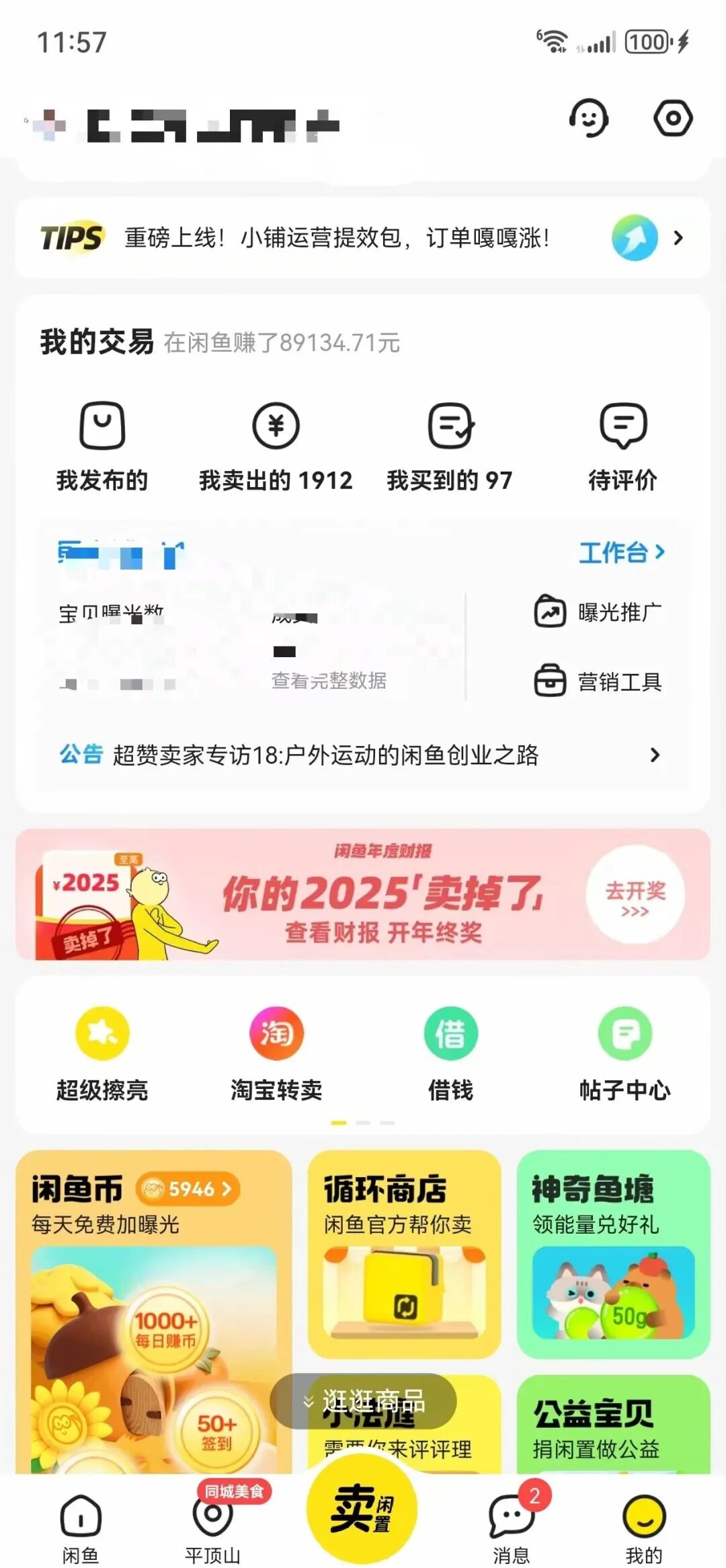726x1568 pixels.
Task: Open 待评价 pending reviews
Action: pos(622,444)
